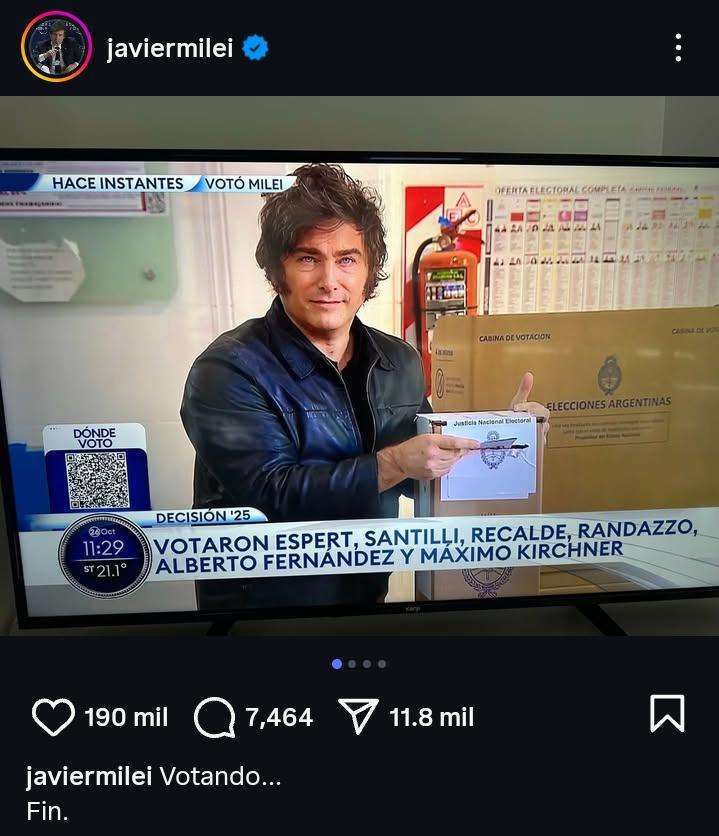719x836 pixels.
Task: Save this post with the bookmark icon
Action: (x=667, y=714)
